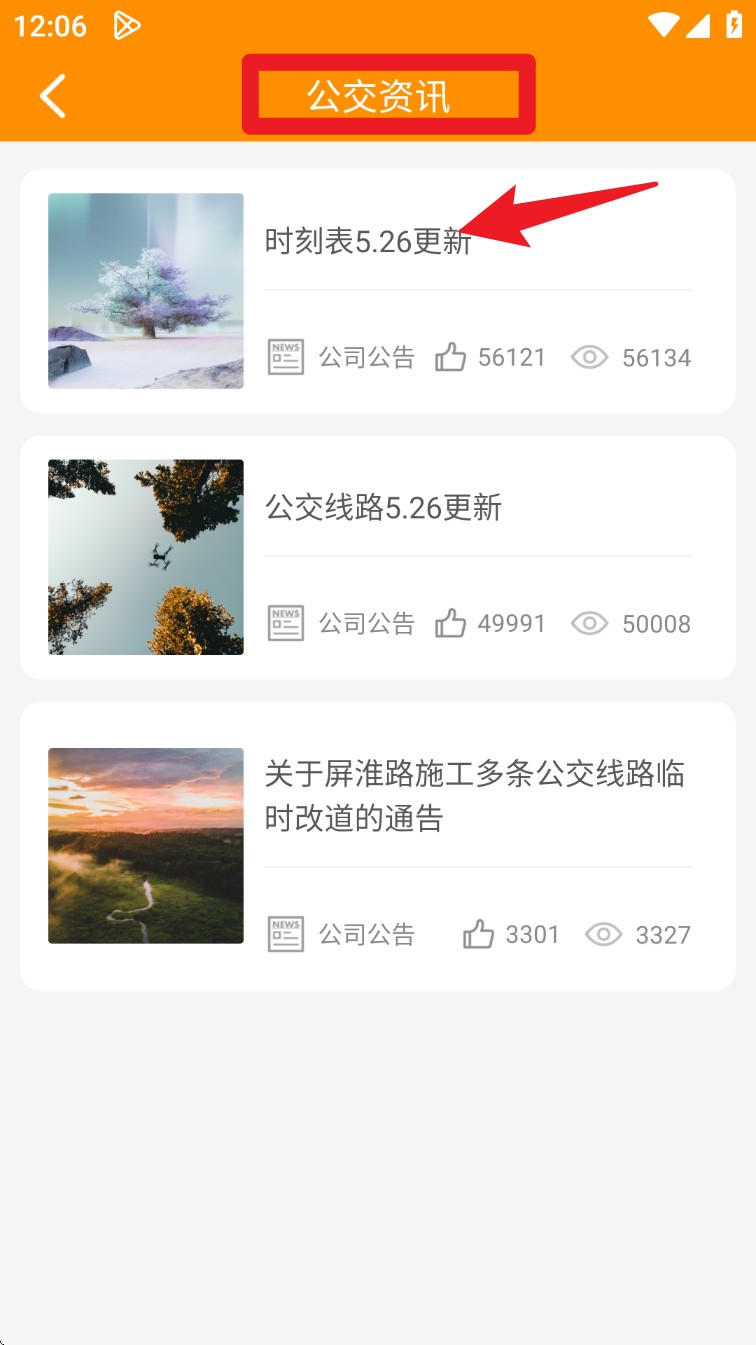Click the sunset landscape thumbnail on the bottom article
This screenshot has height=1345, width=756.
click(x=145, y=846)
